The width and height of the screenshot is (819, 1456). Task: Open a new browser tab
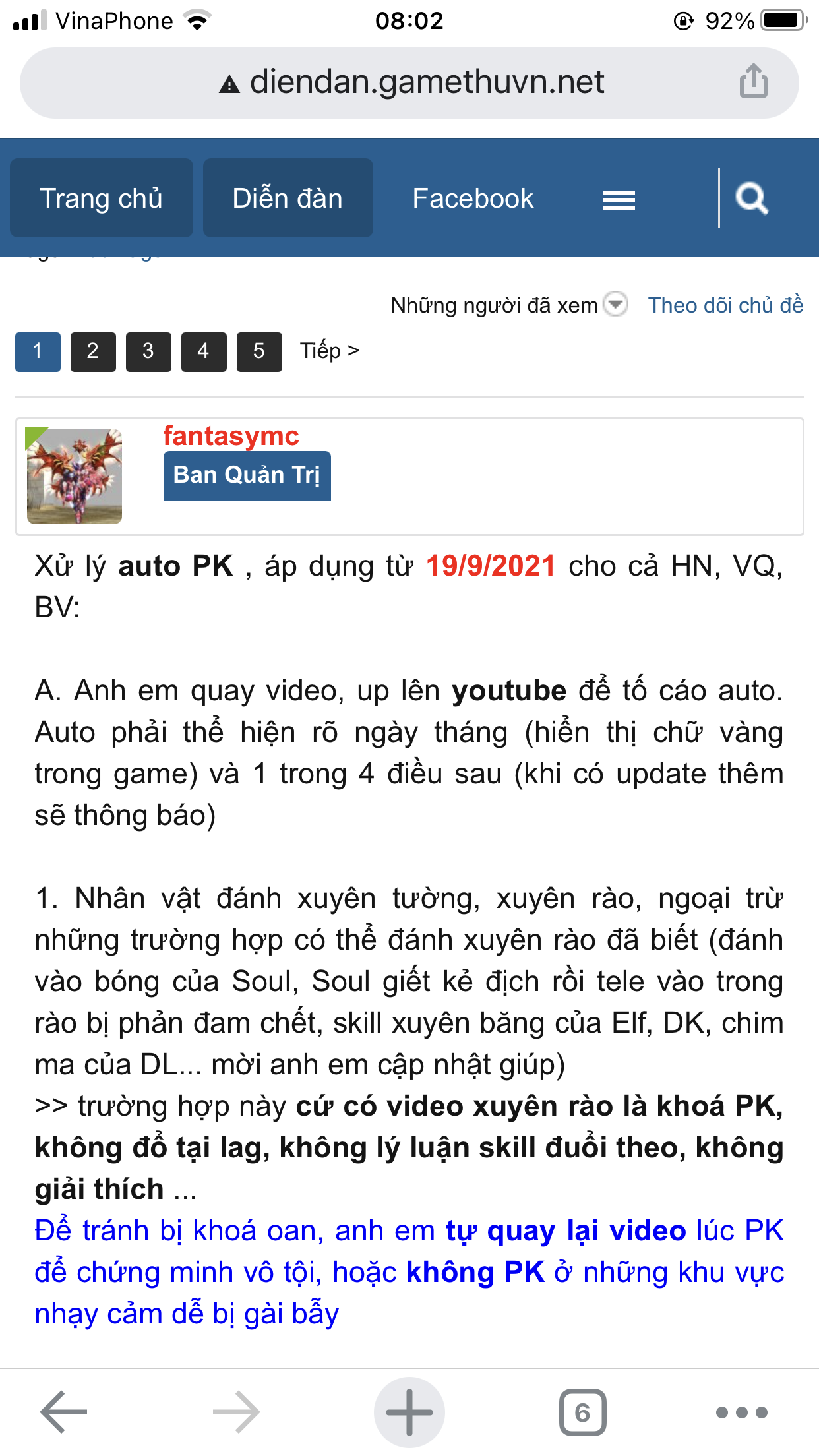pos(409,1412)
